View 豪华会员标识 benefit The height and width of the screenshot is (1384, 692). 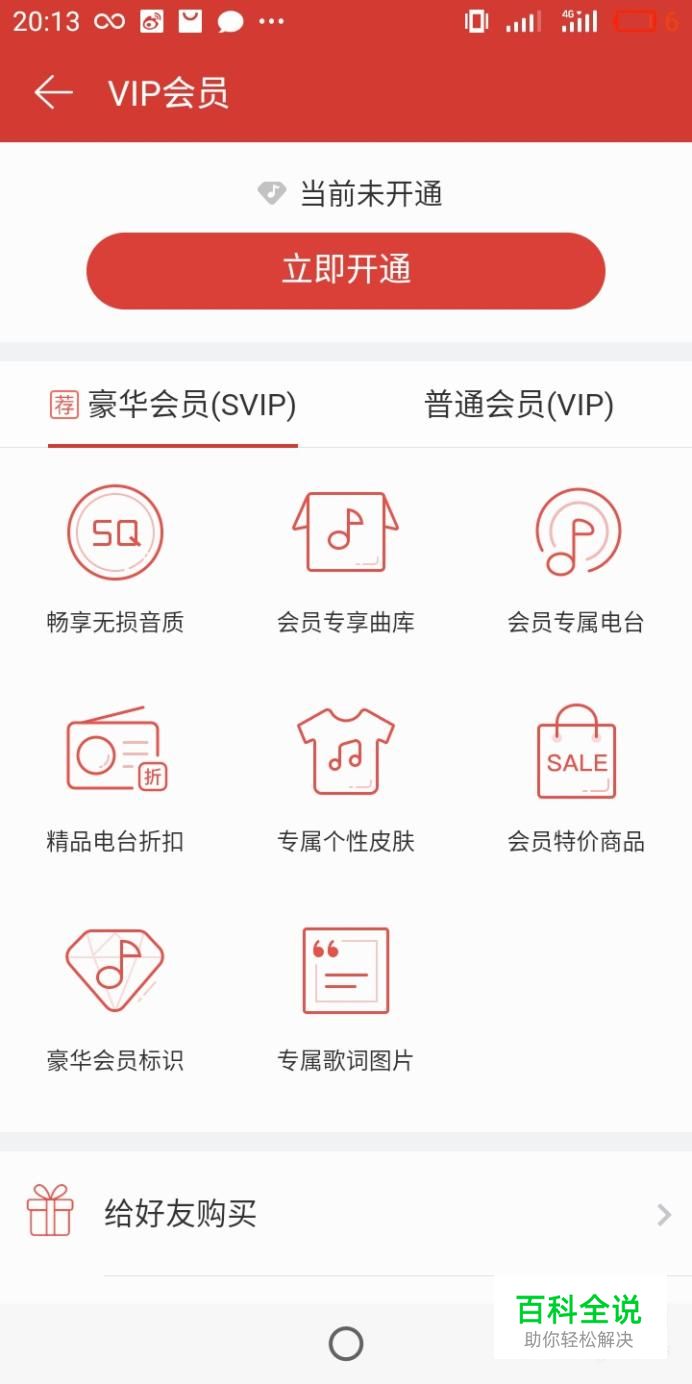(115, 999)
